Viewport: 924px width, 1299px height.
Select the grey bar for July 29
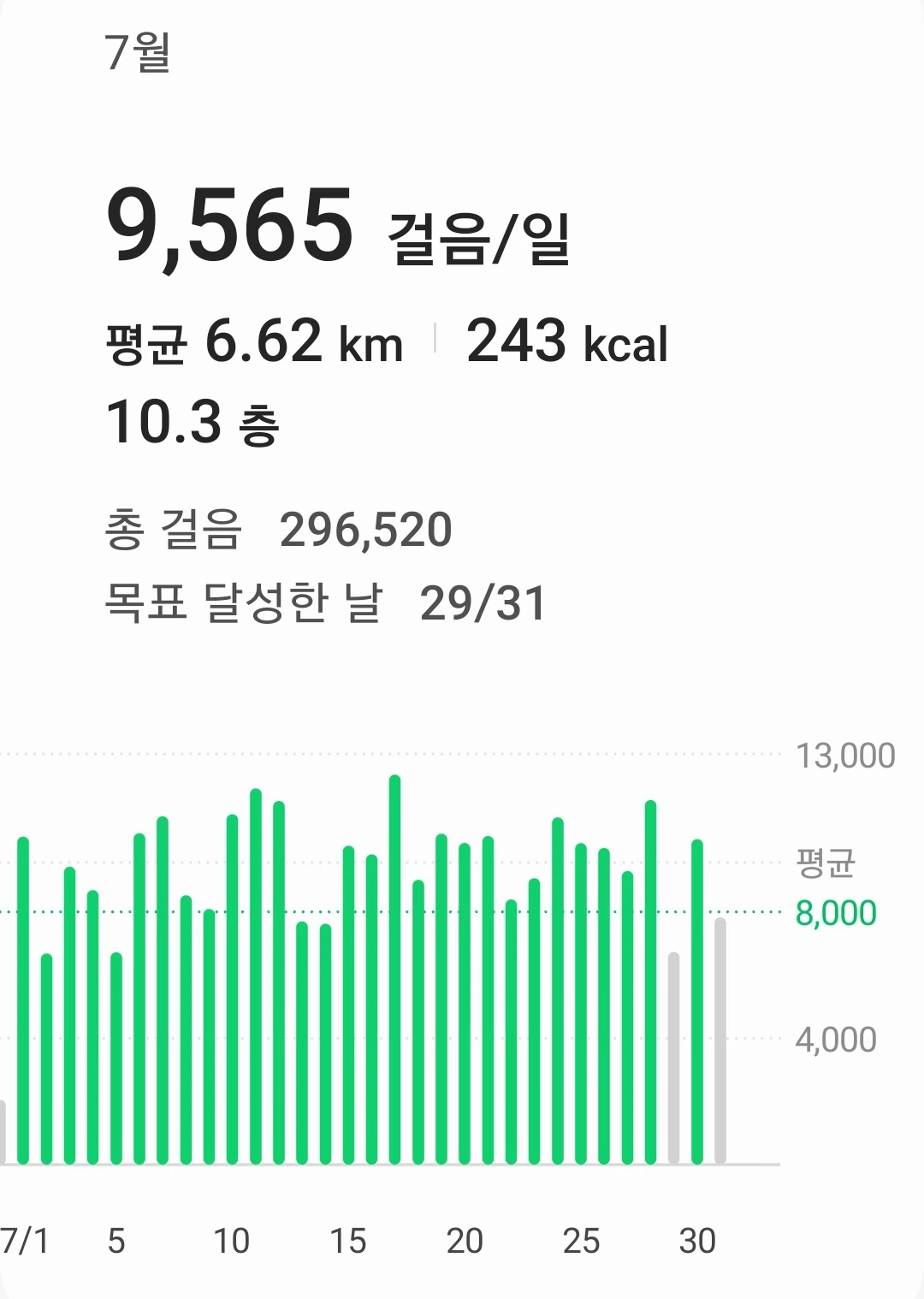tap(674, 1058)
